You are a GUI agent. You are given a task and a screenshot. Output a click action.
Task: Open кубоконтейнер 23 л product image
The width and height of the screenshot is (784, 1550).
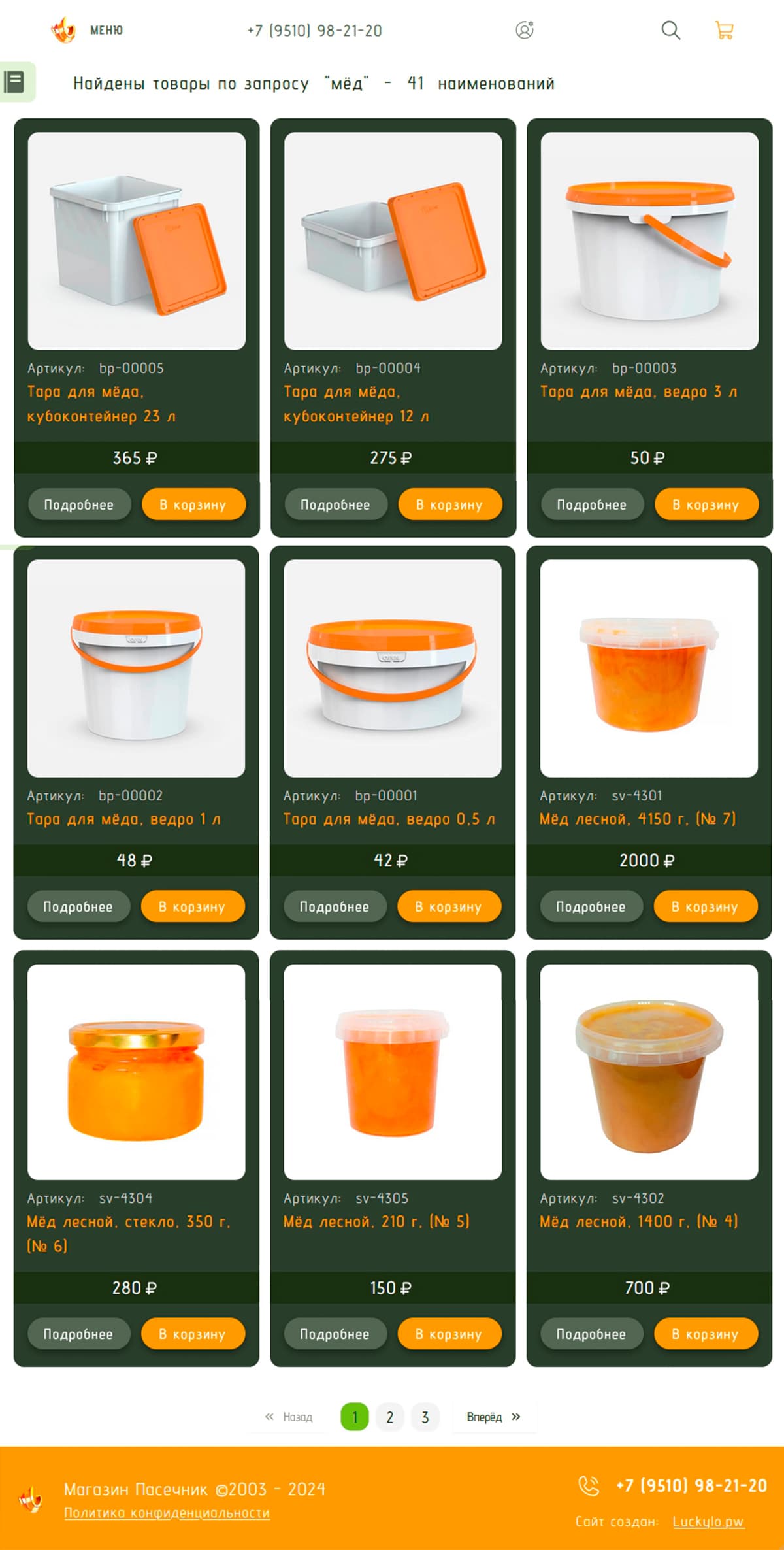(x=137, y=240)
